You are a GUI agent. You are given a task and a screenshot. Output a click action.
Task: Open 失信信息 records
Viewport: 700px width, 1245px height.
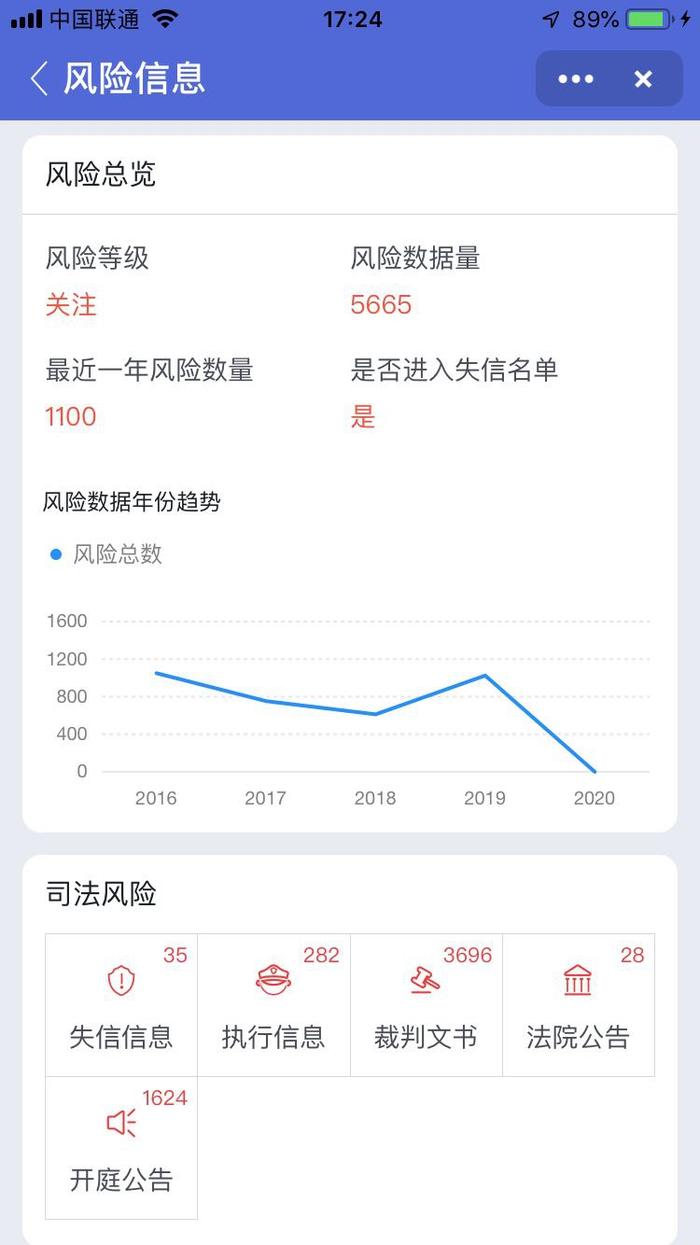[x=122, y=1005]
